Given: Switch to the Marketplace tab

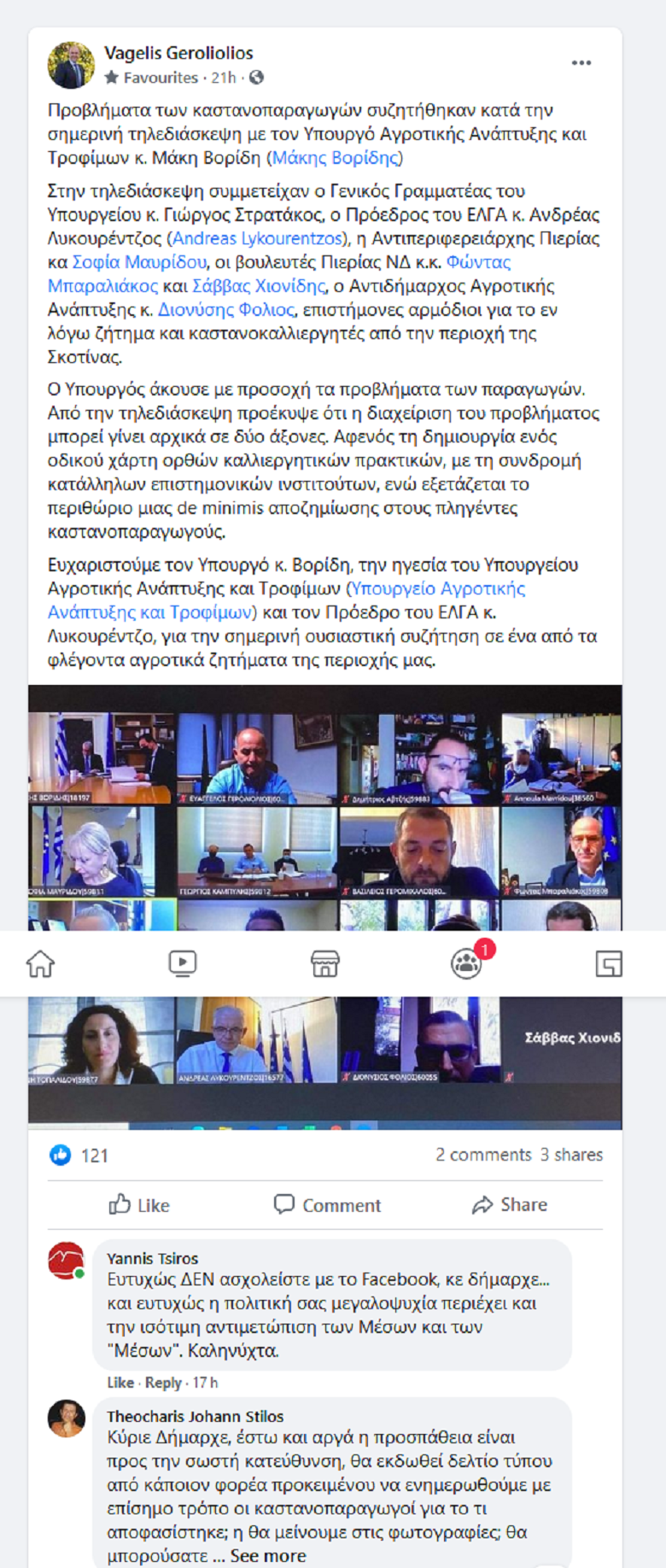Looking at the screenshot, I should (324, 963).
